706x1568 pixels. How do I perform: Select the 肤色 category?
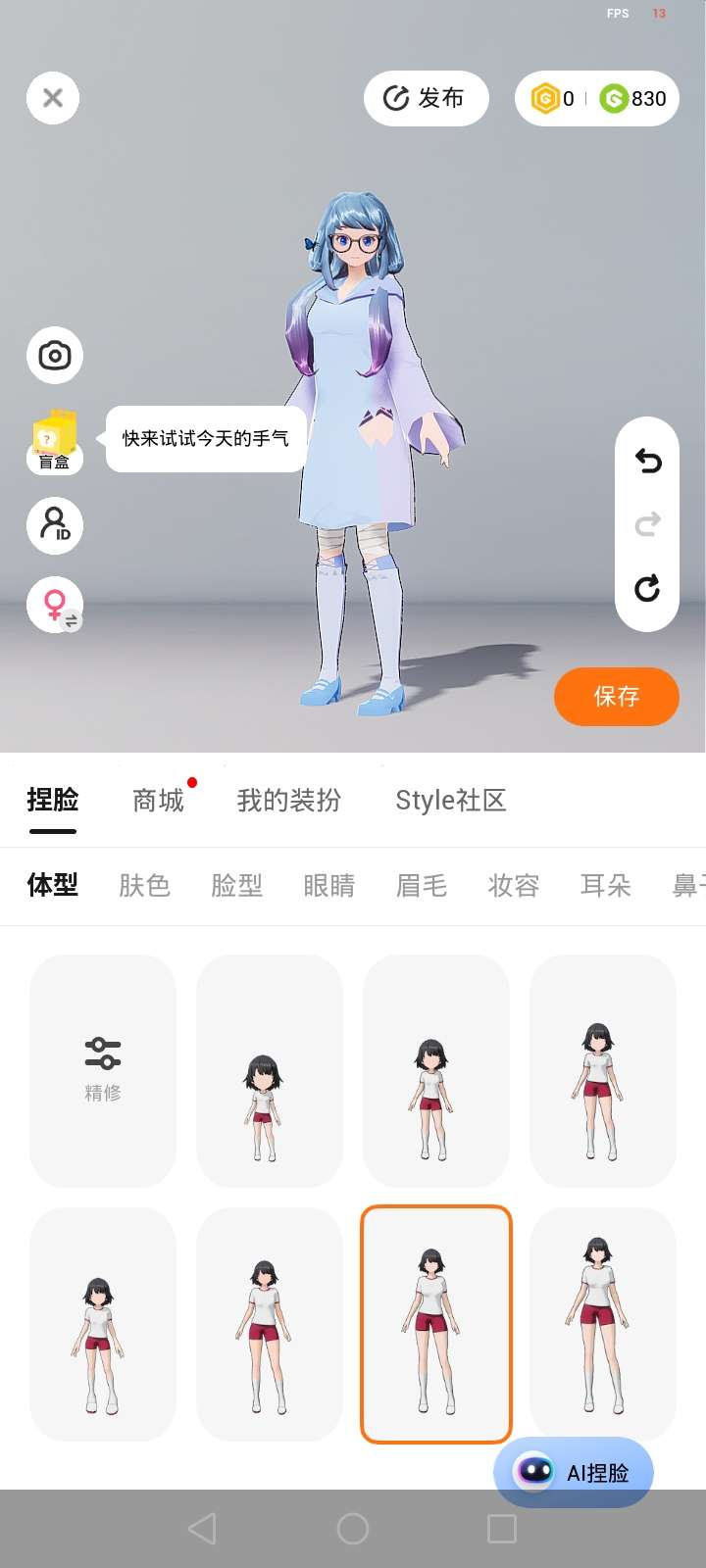[144, 886]
